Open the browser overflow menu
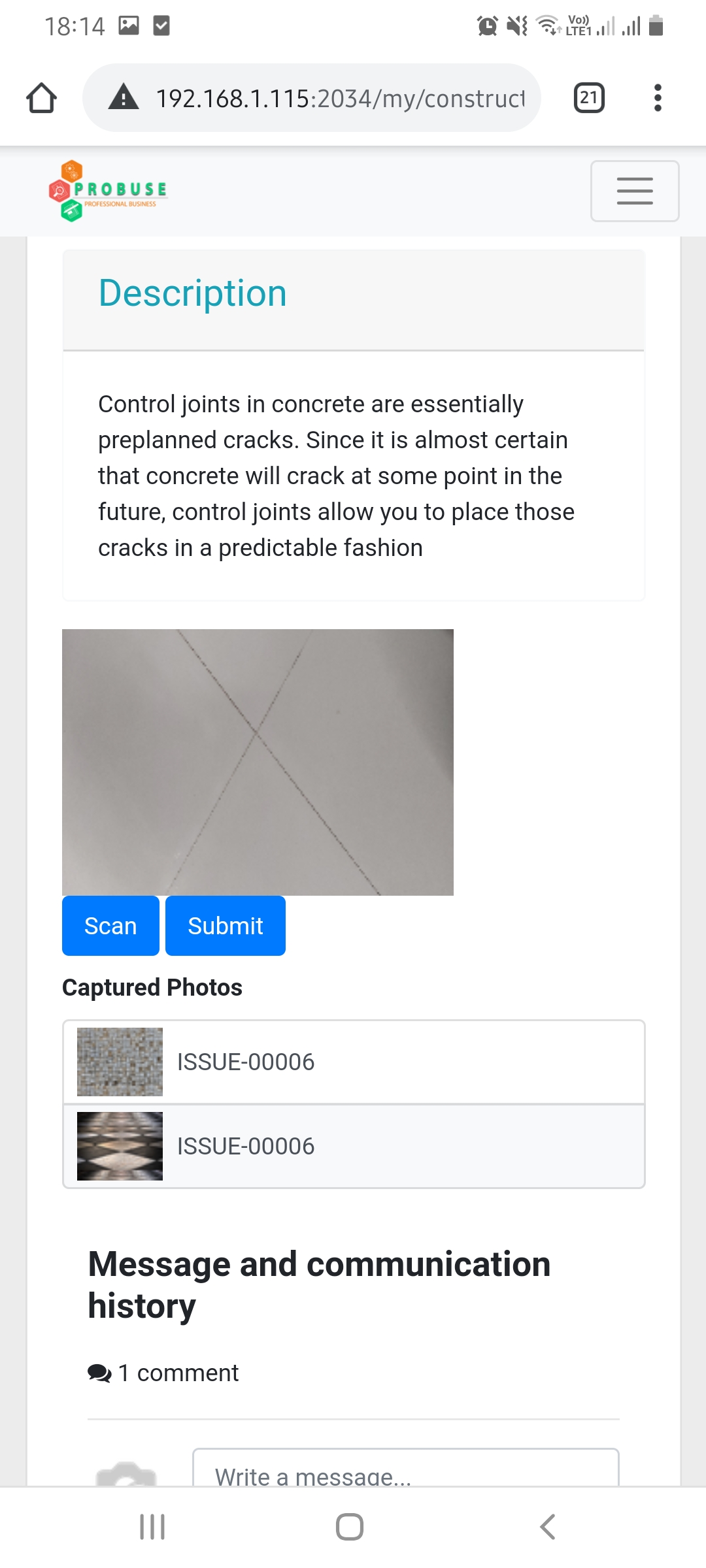Screen dimensions: 706x1568 (658, 98)
